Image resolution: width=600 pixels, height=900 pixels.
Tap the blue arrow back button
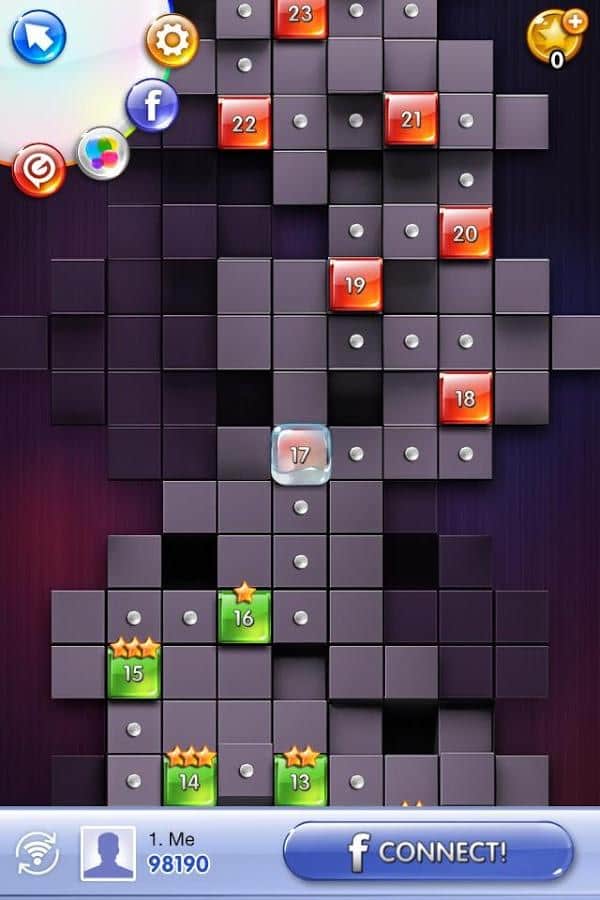tap(38, 36)
